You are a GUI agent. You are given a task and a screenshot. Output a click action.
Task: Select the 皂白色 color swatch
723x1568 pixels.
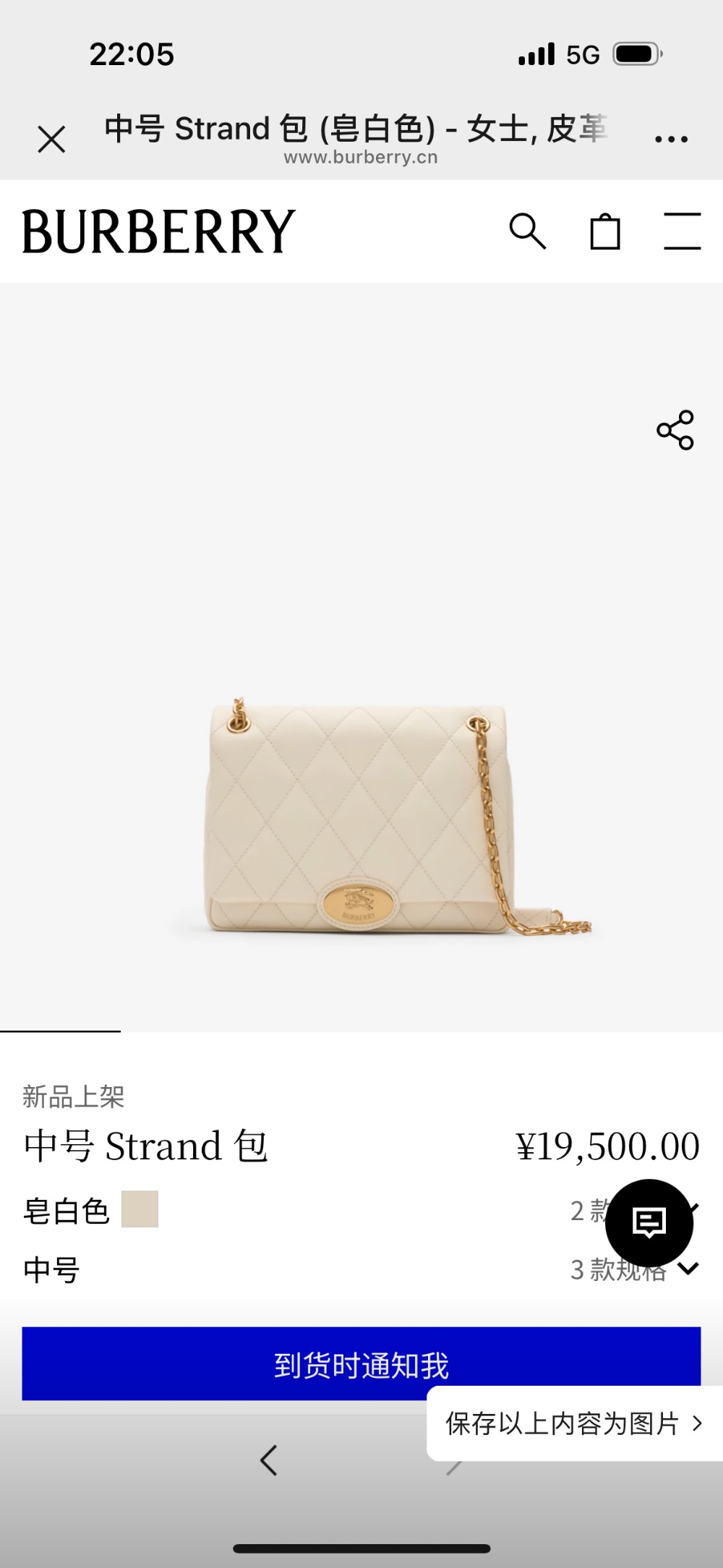click(x=140, y=1209)
